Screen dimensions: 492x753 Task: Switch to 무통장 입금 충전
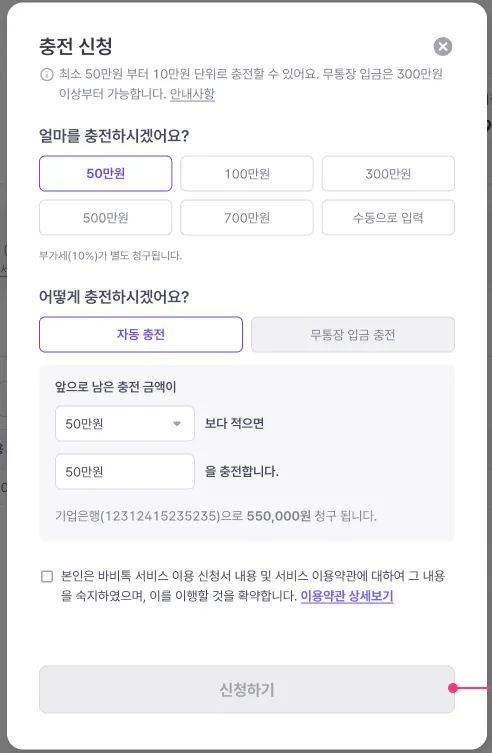[353, 334]
